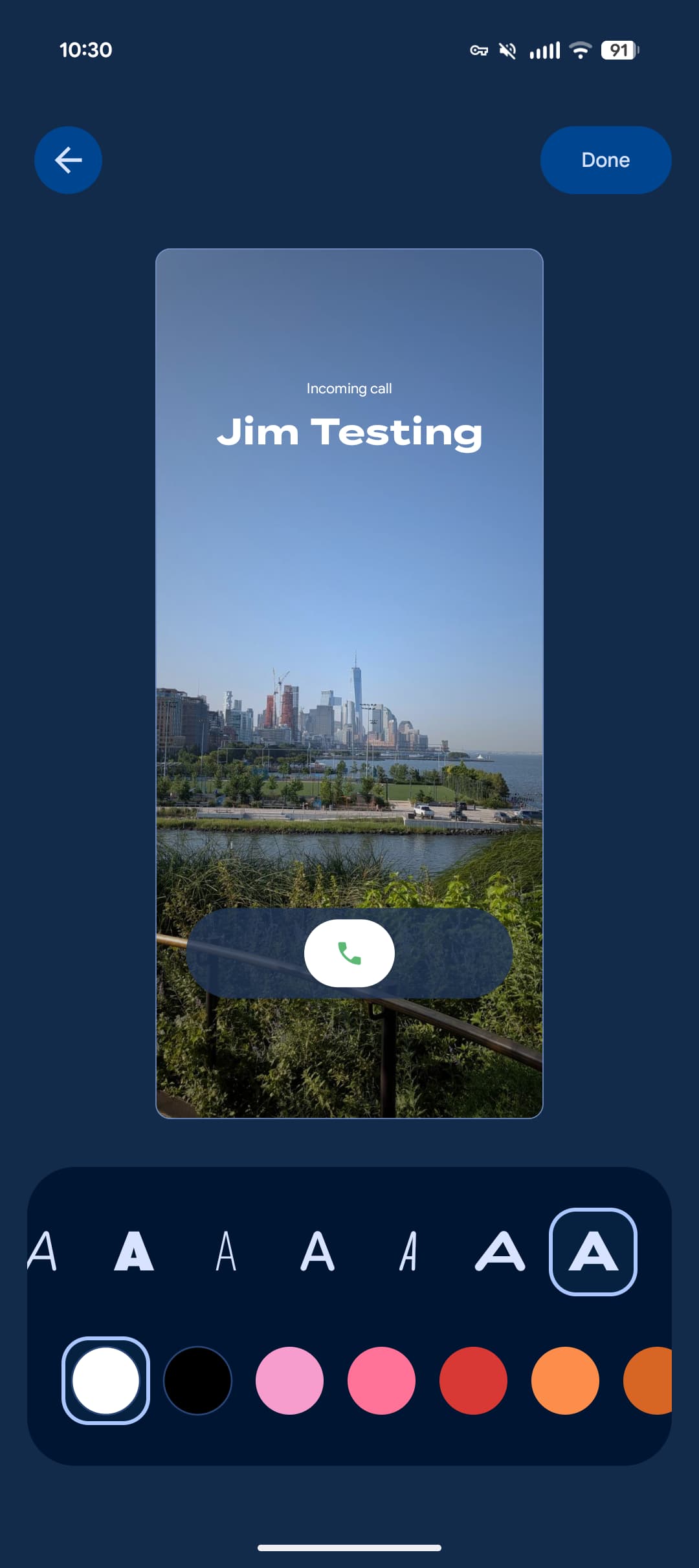The width and height of the screenshot is (699, 1568).
Task: Pick the light pink text color
Action: pos(289,1380)
